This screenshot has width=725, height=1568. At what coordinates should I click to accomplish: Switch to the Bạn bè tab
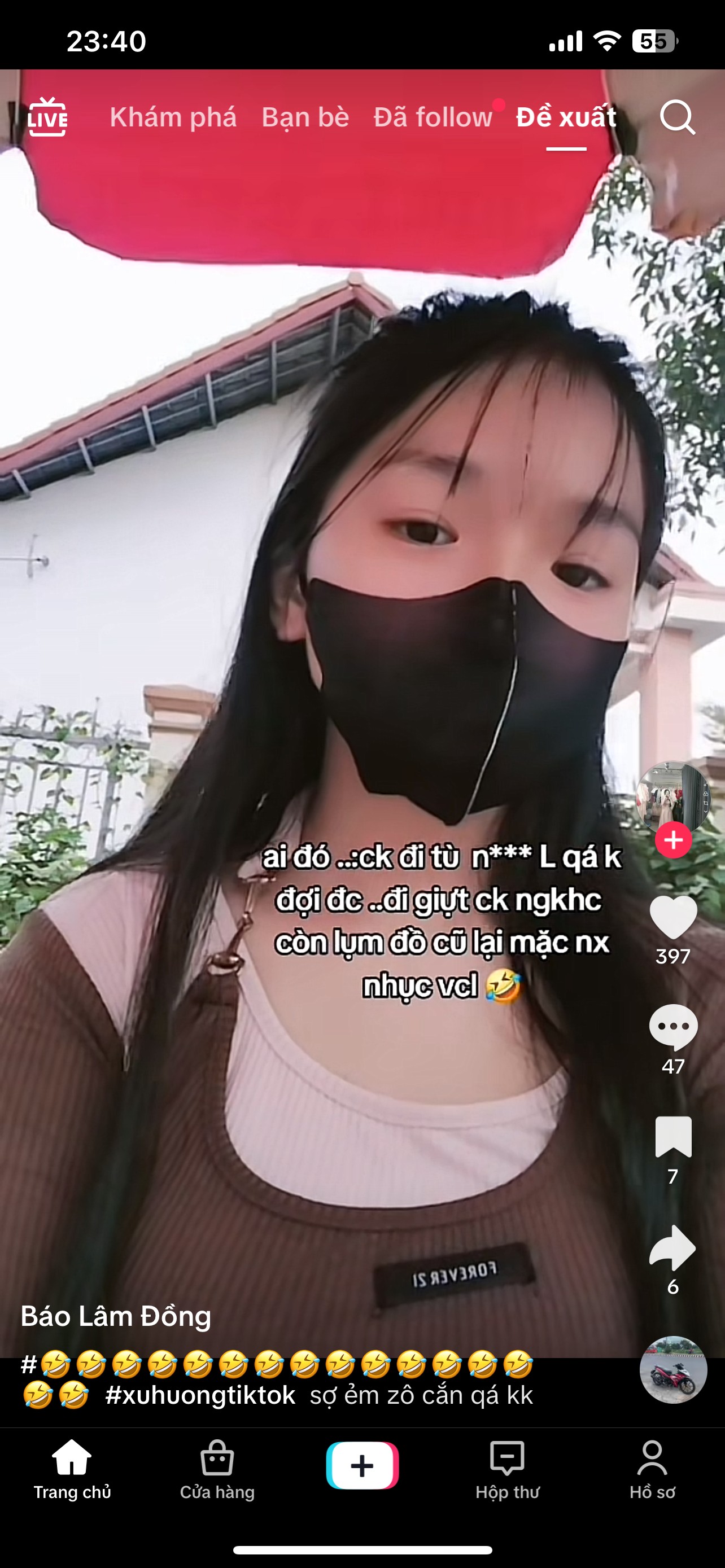(305, 117)
